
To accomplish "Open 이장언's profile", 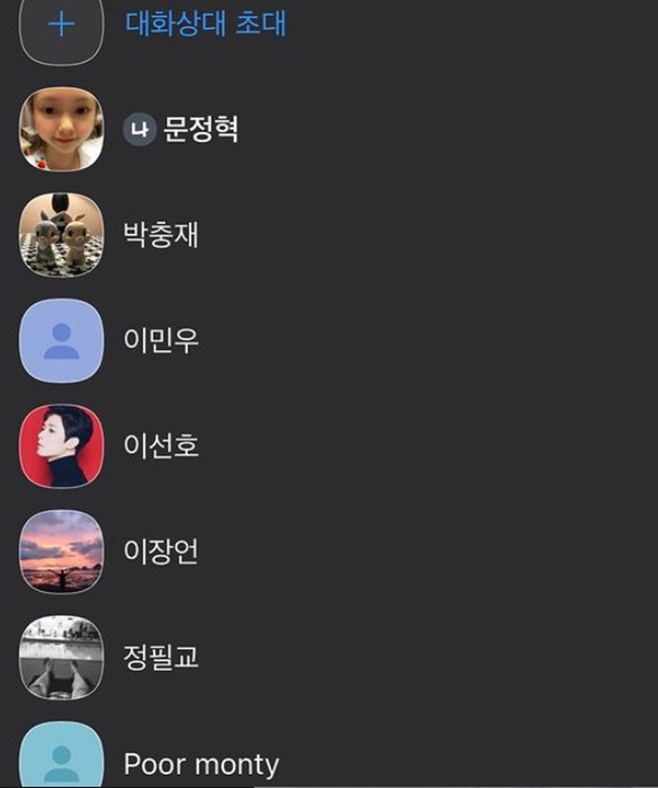I will [x=160, y=551].
